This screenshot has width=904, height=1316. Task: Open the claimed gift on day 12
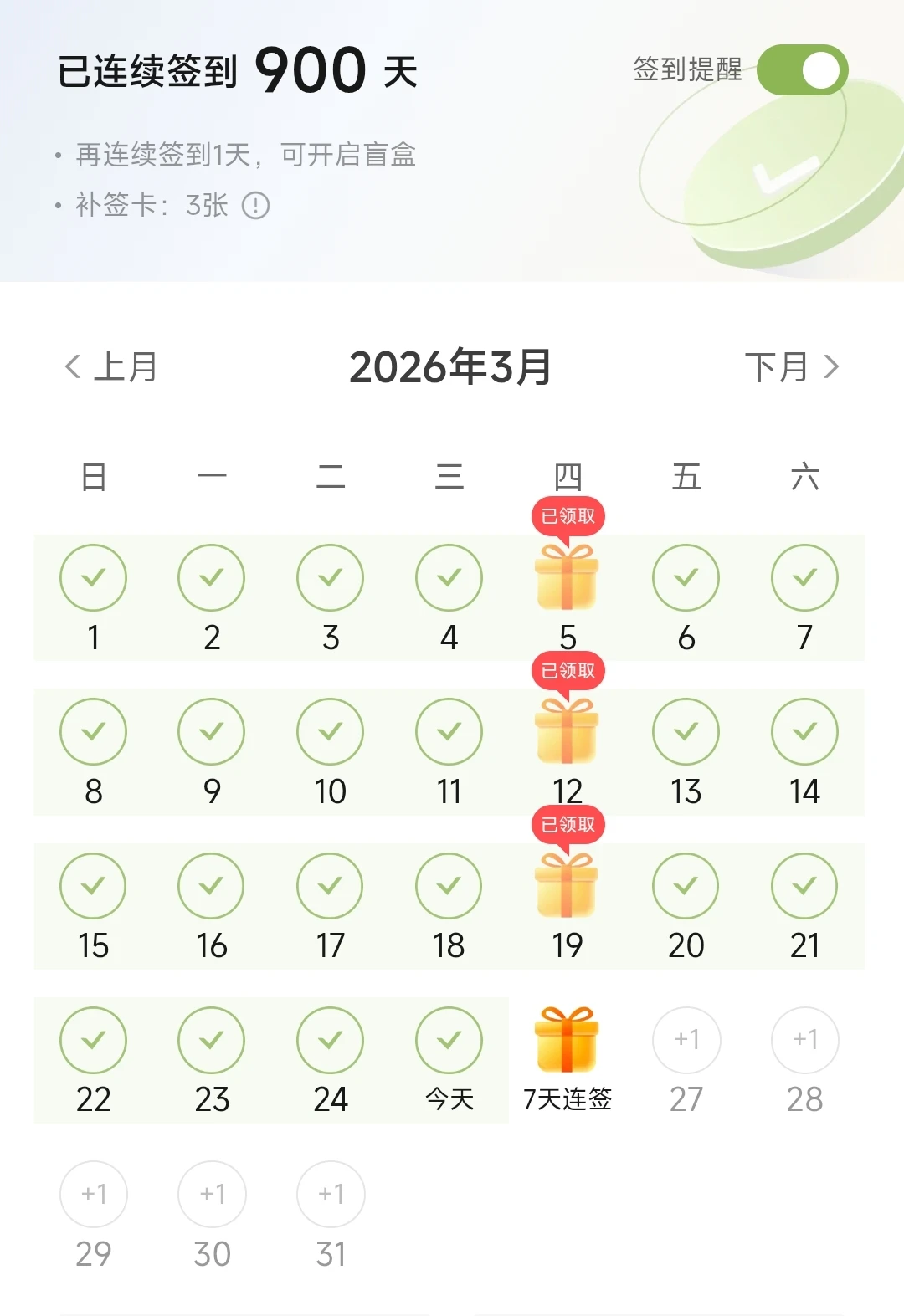click(568, 730)
